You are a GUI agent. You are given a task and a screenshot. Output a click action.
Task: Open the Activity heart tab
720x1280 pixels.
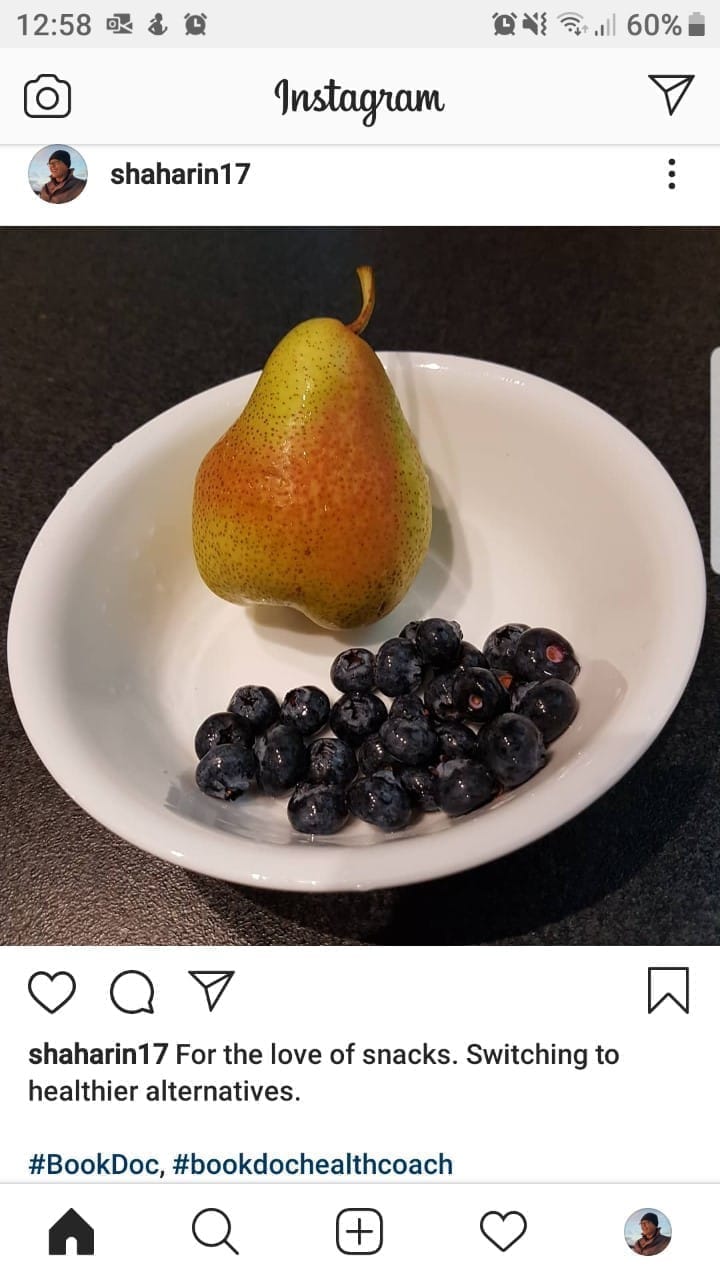coord(503,1232)
